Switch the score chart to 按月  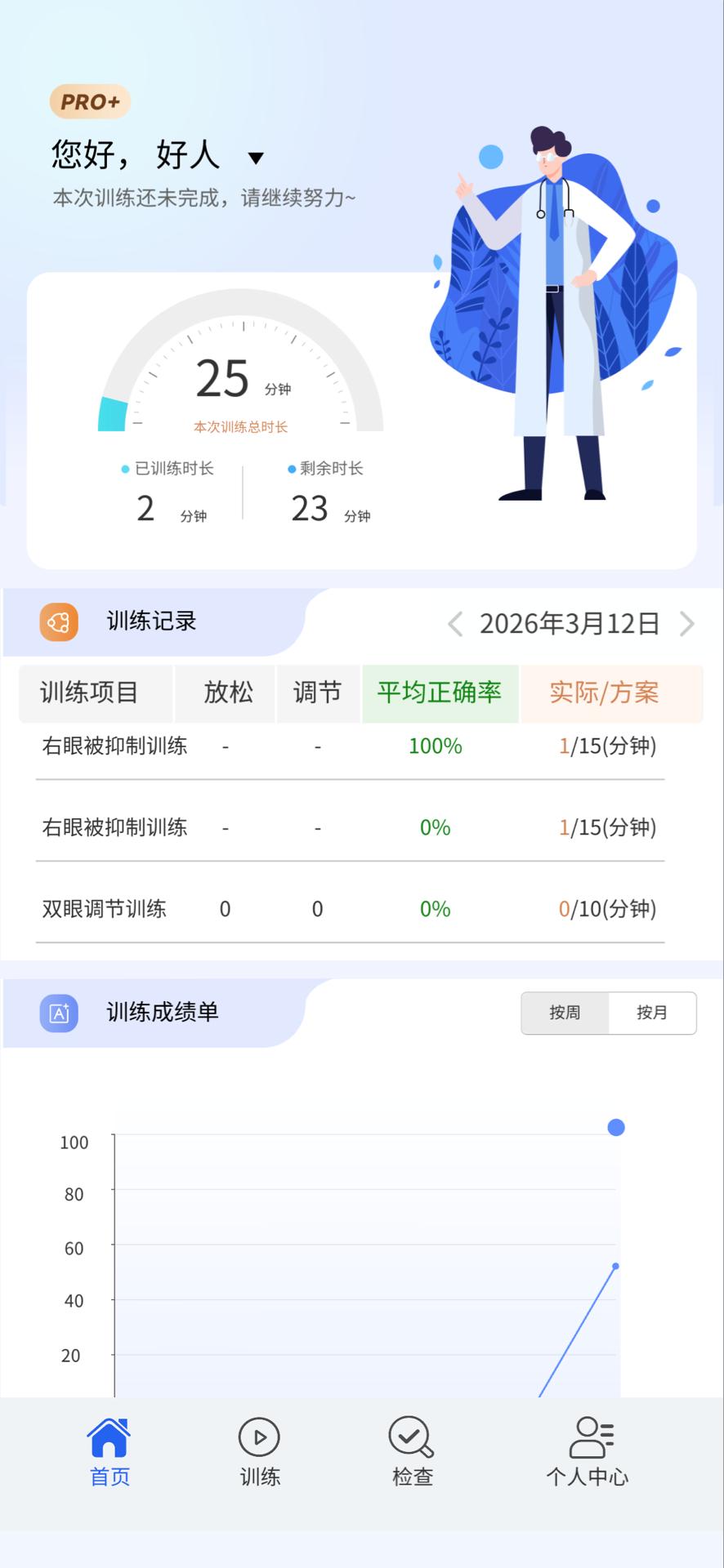[x=652, y=1013]
